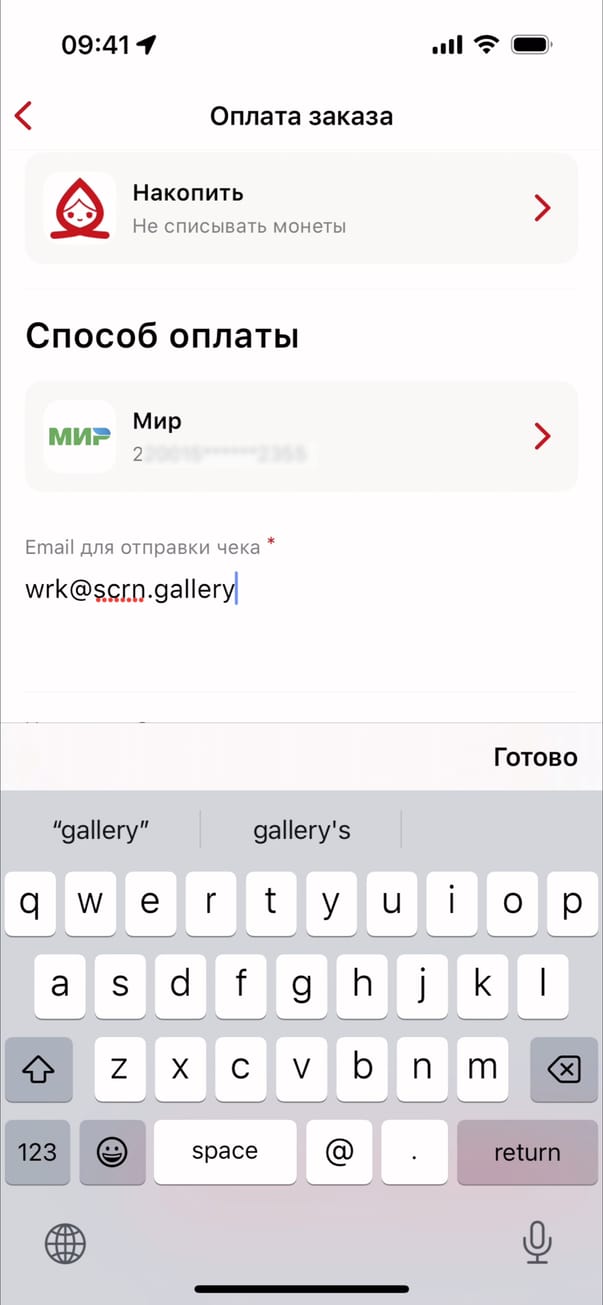Insert the @ symbol from the keyboard

click(x=340, y=1152)
